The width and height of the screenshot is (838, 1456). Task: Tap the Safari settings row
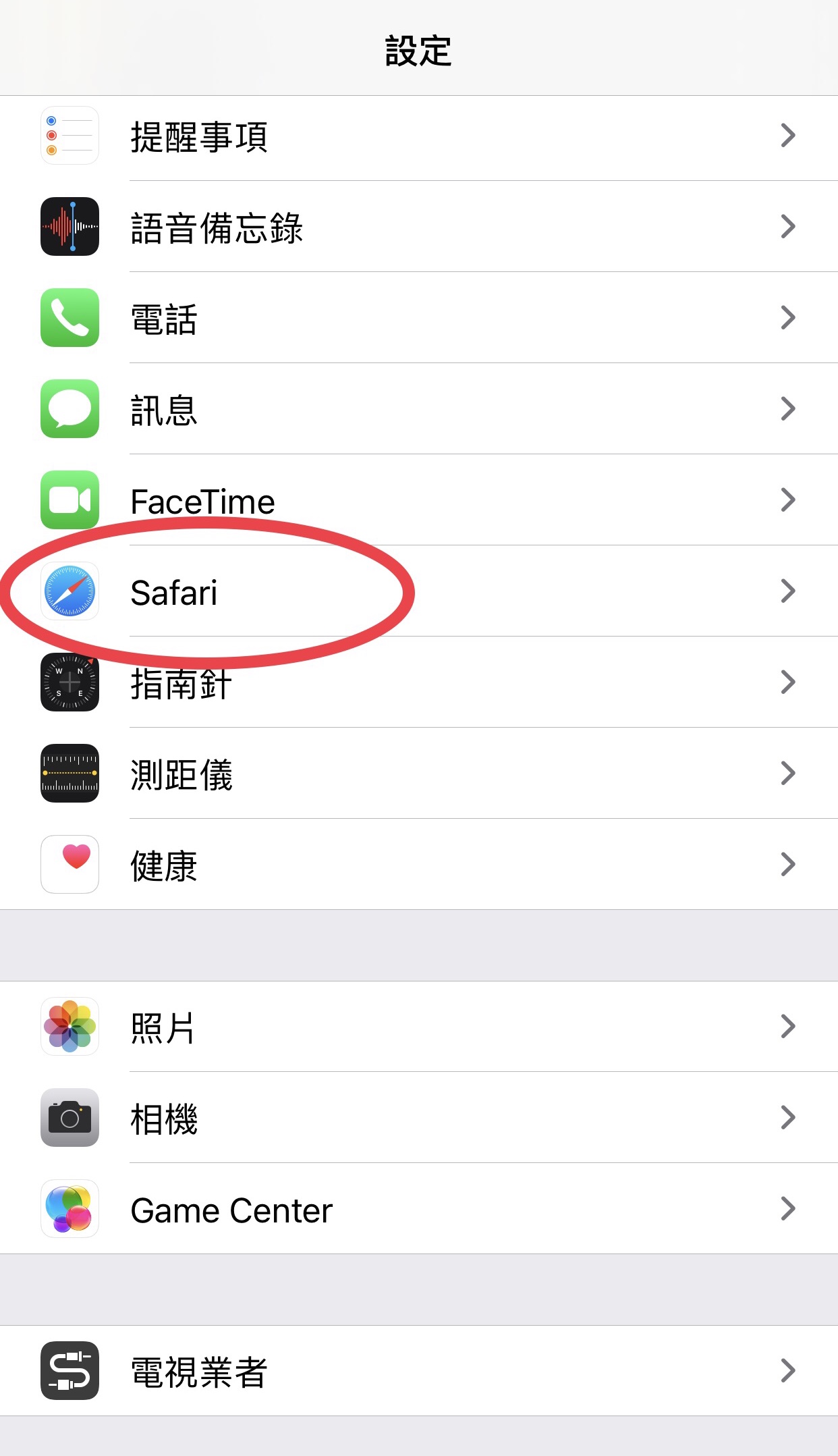[419, 591]
